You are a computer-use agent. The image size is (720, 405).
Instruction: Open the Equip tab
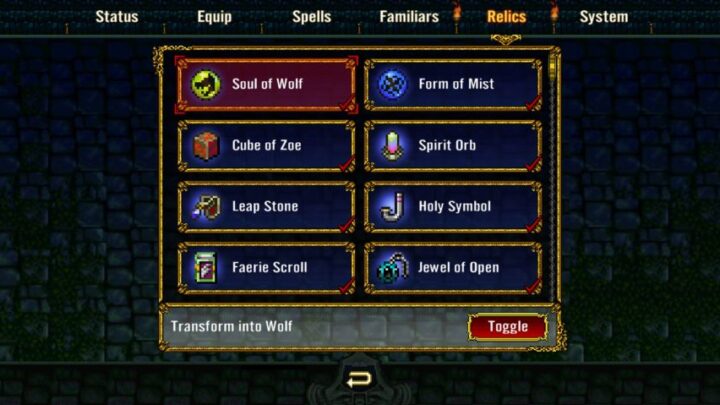coord(214,16)
